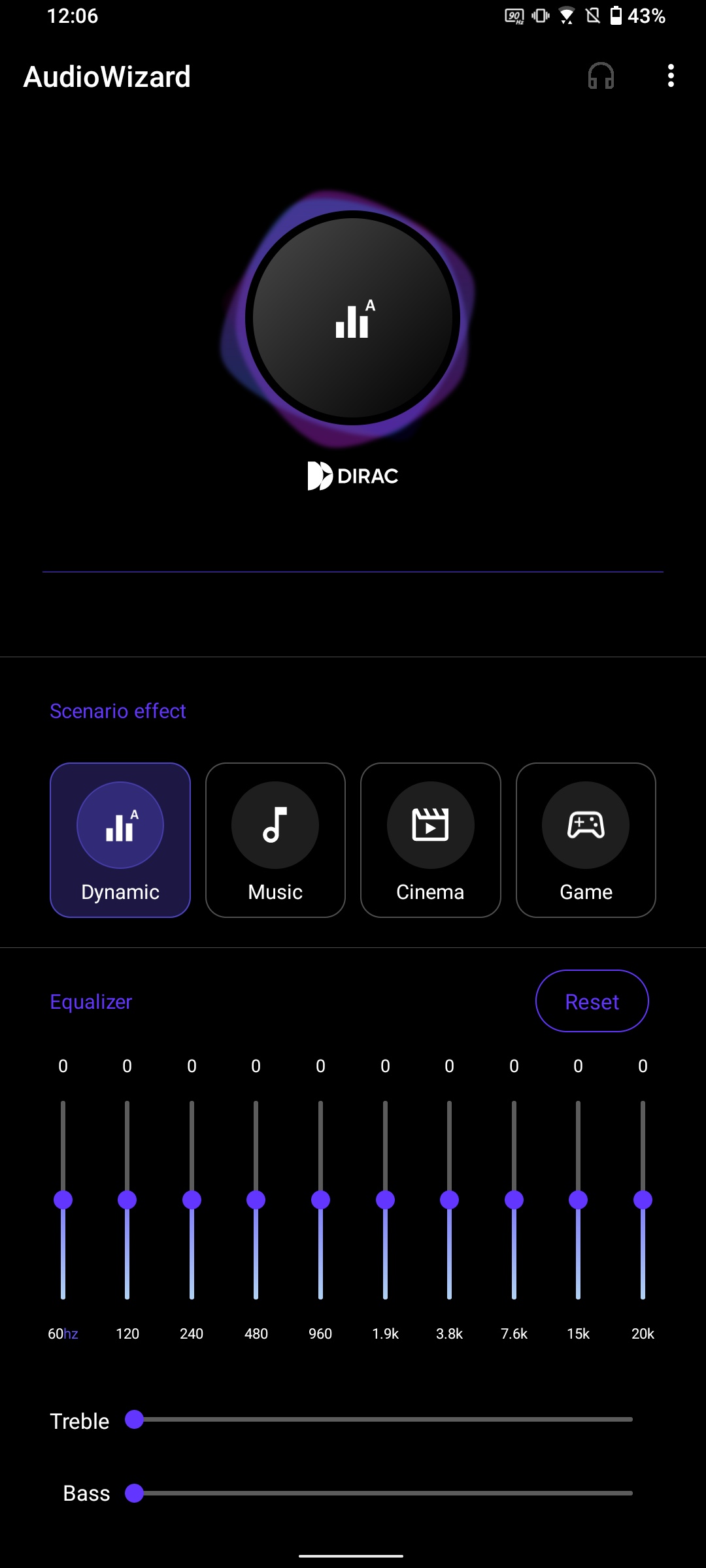Image resolution: width=706 pixels, height=1568 pixels.
Task: Tap the 480 equalizer band slider
Action: tap(256, 1200)
